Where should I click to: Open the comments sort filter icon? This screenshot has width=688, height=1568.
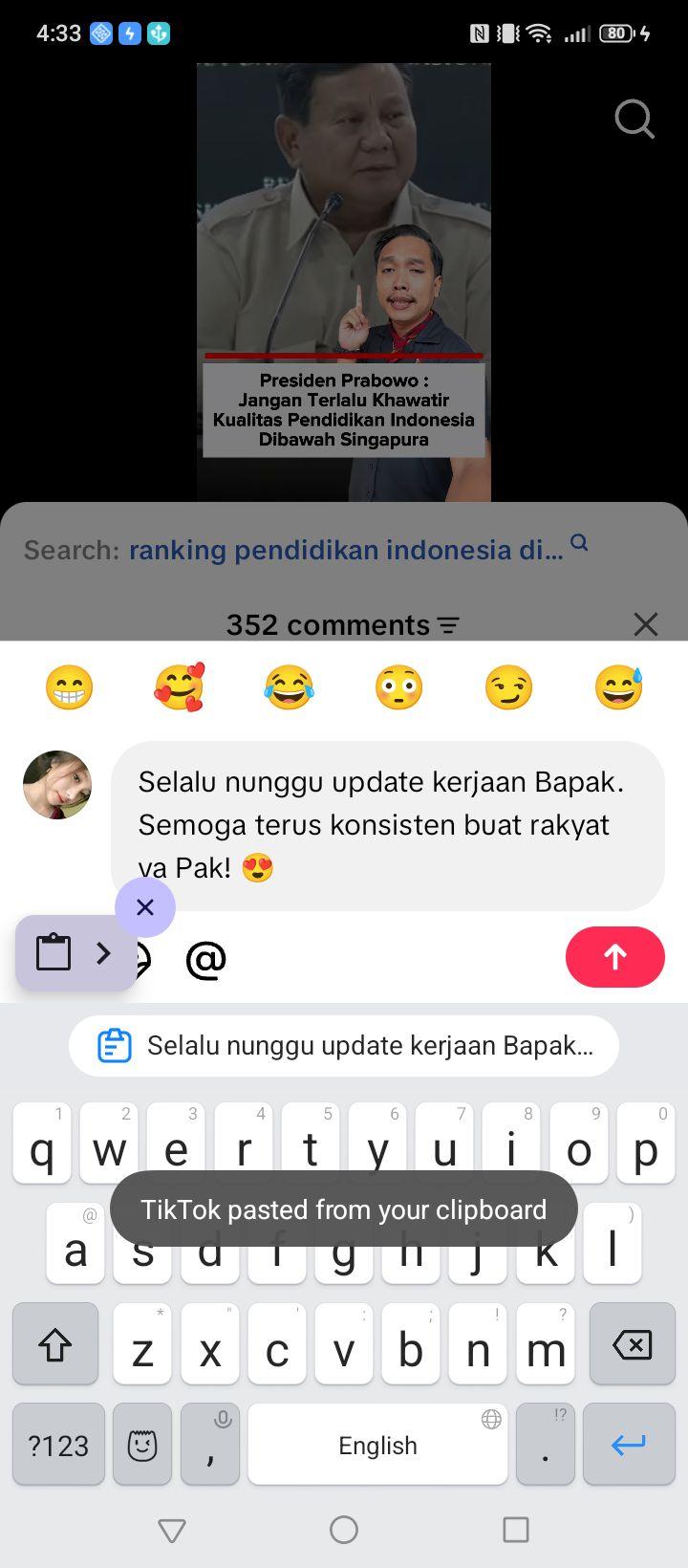pyautogui.click(x=448, y=625)
